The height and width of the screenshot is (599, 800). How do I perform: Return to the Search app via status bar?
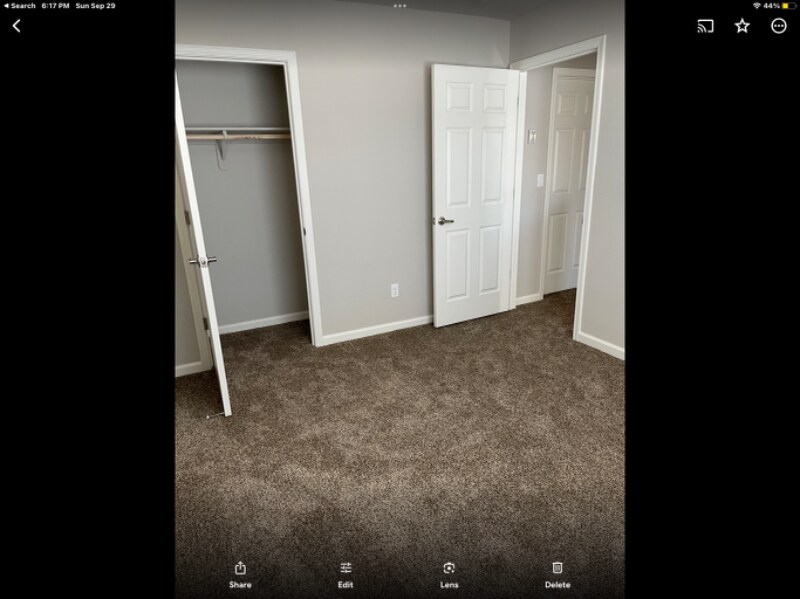[x=19, y=5]
